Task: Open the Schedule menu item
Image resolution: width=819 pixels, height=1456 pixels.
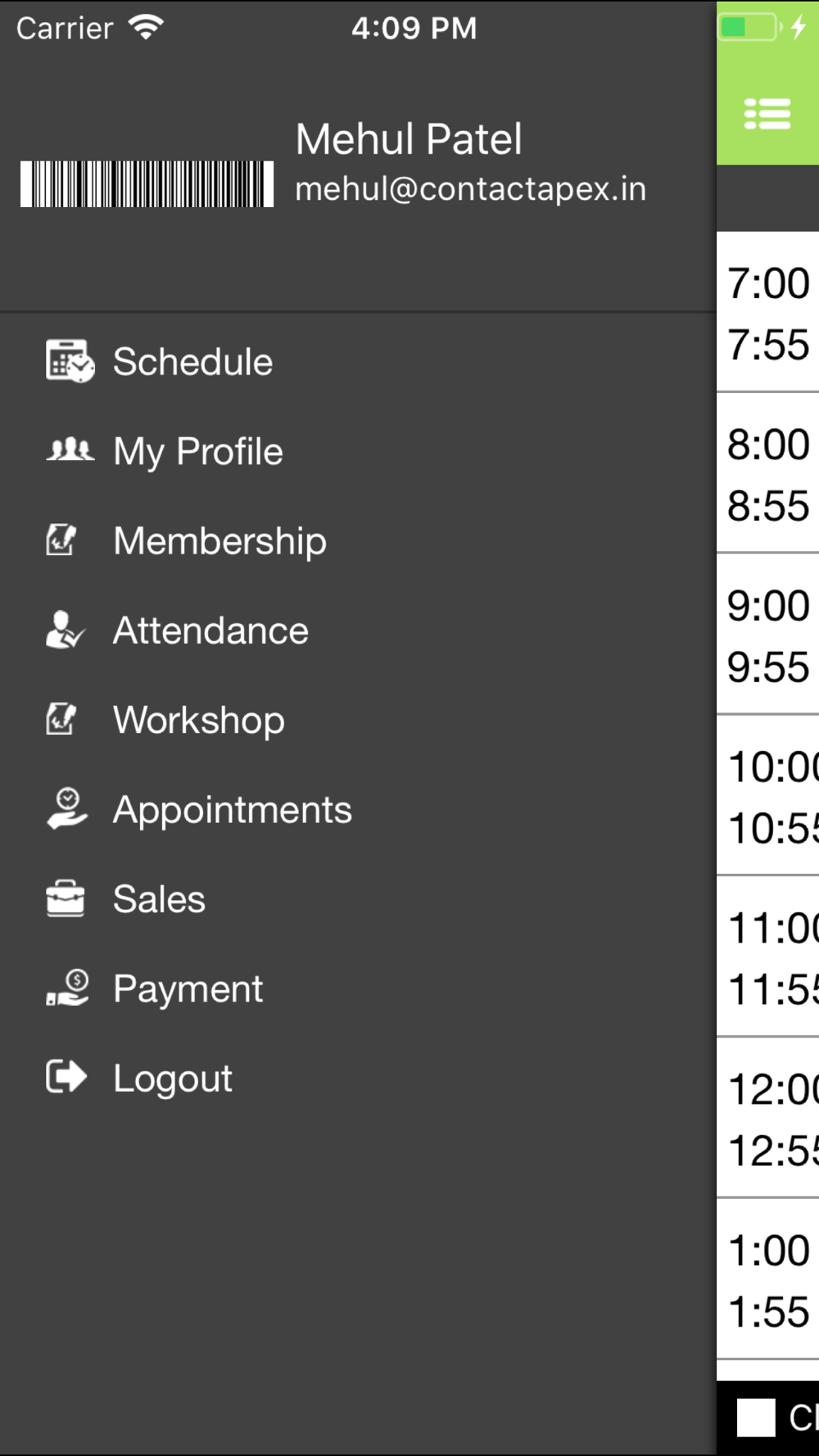Action: (192, 362)
